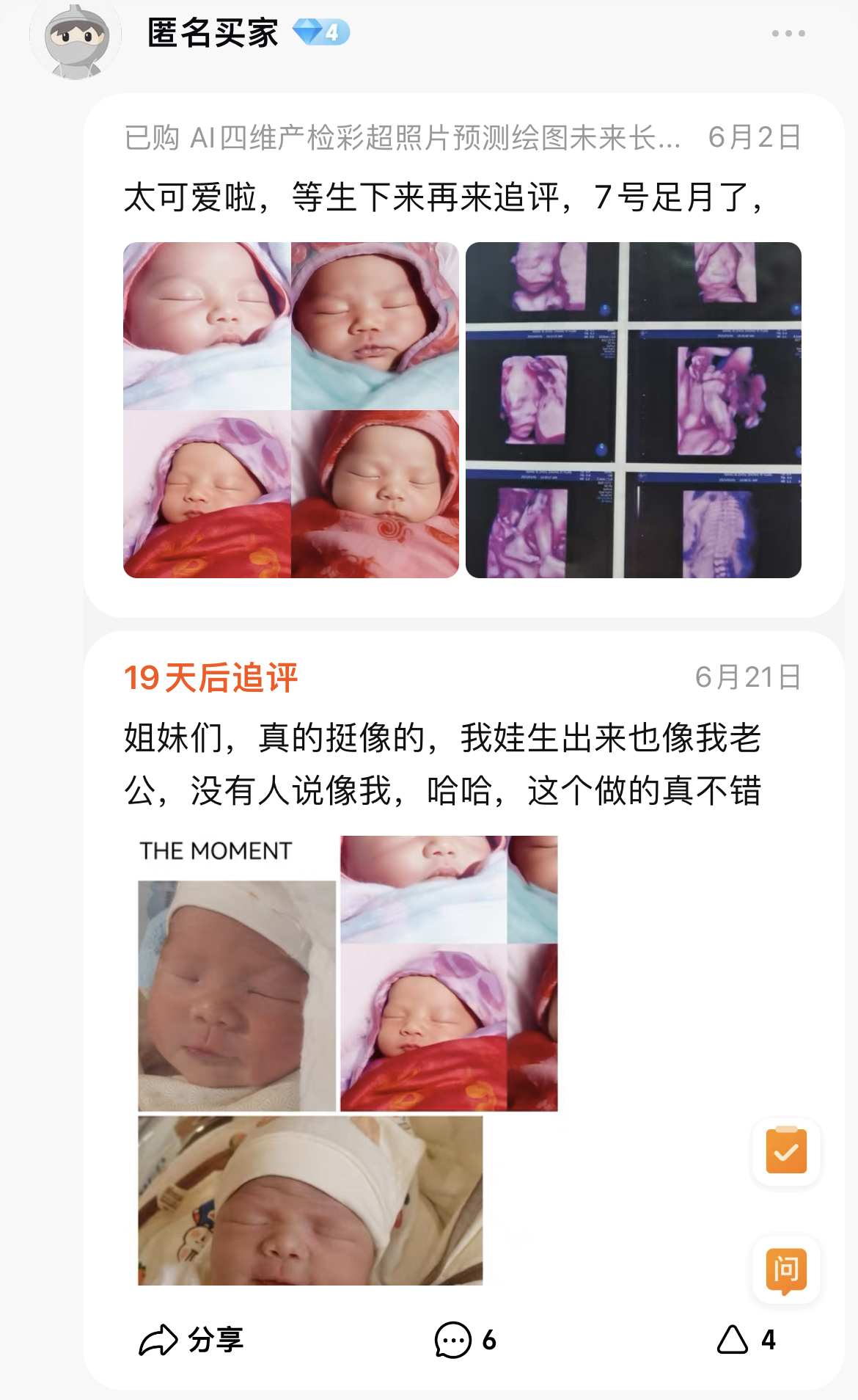View the 4D ultrasound scan photo
Viewport: 858px width, 1400px height.
634,410
